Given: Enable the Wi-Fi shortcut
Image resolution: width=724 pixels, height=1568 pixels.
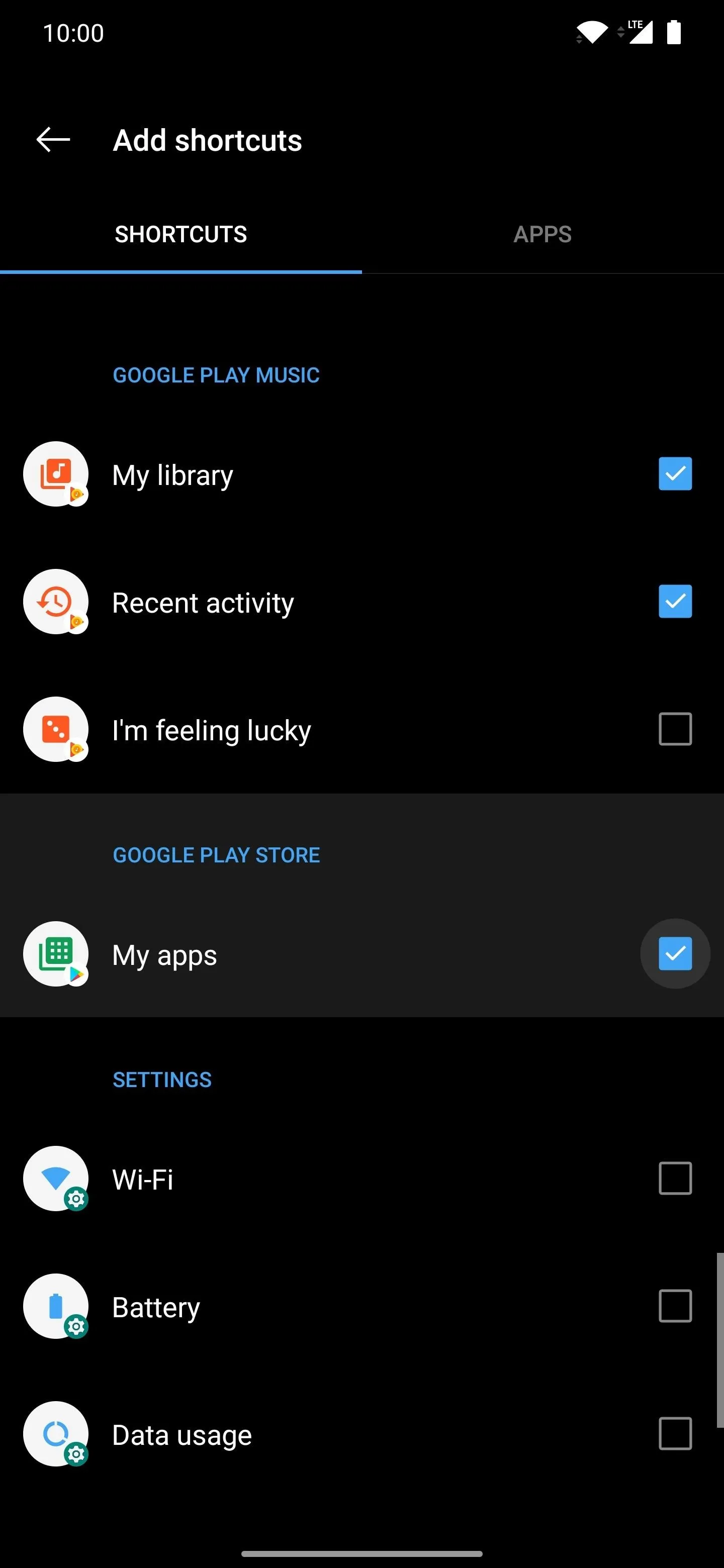Looking at the screenshot, I should coord(675,1179).
